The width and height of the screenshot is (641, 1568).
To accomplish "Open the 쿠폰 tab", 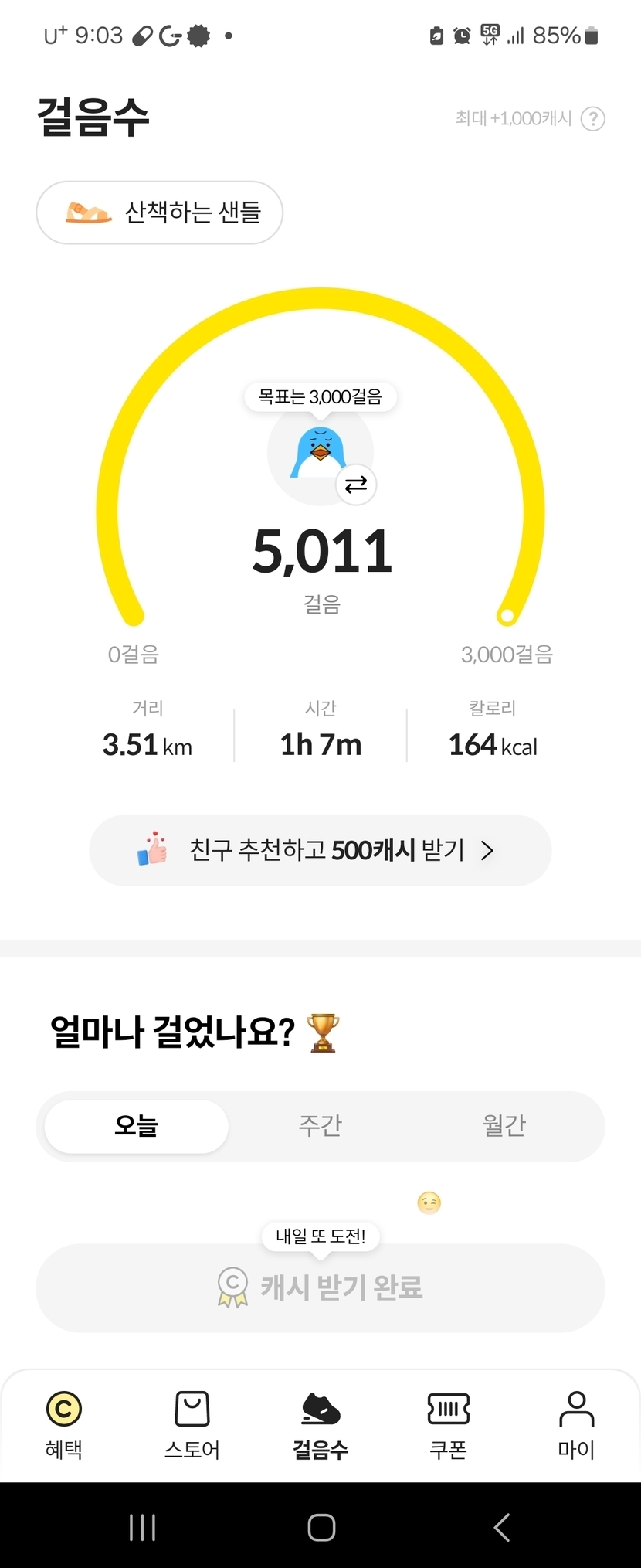I will [x=449, y=1426].
